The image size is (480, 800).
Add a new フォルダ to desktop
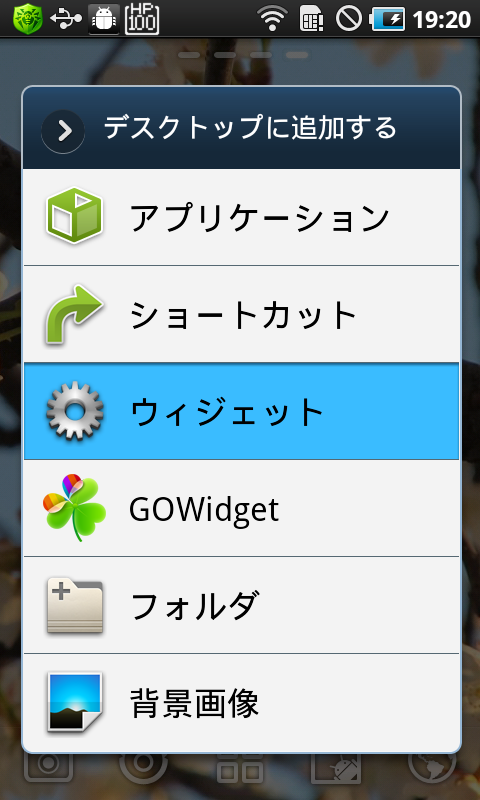[241, 605]
